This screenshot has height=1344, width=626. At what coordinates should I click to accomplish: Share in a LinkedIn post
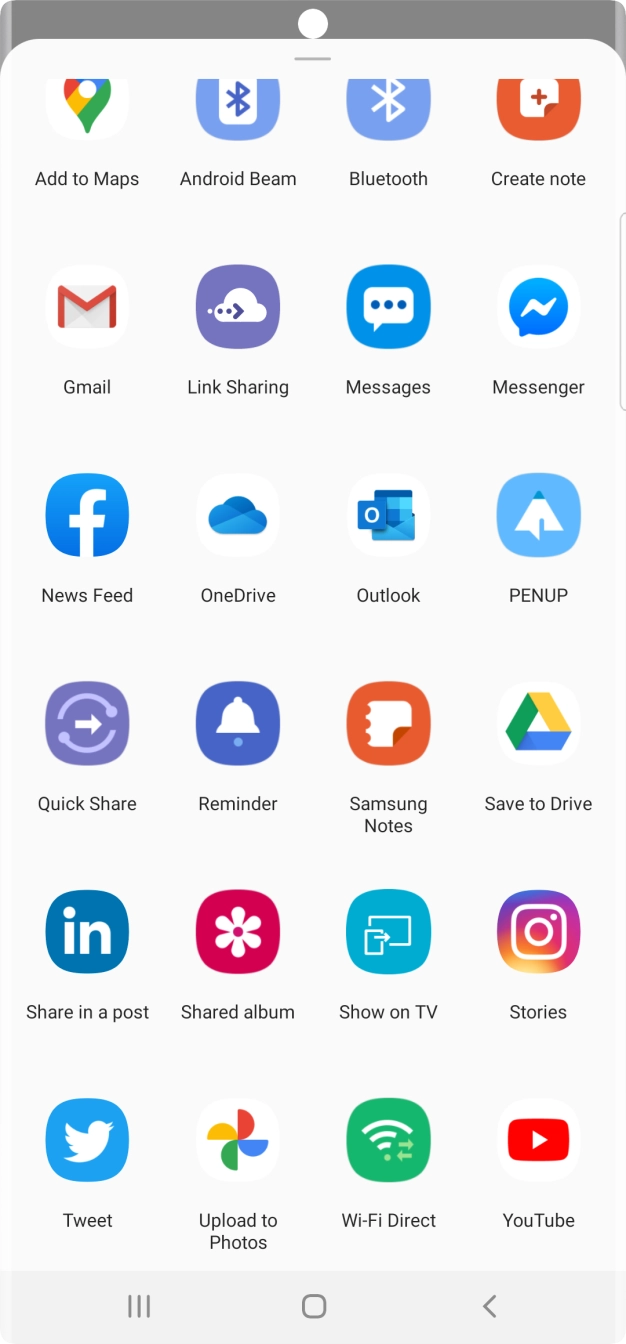click(x=87, y=931)
